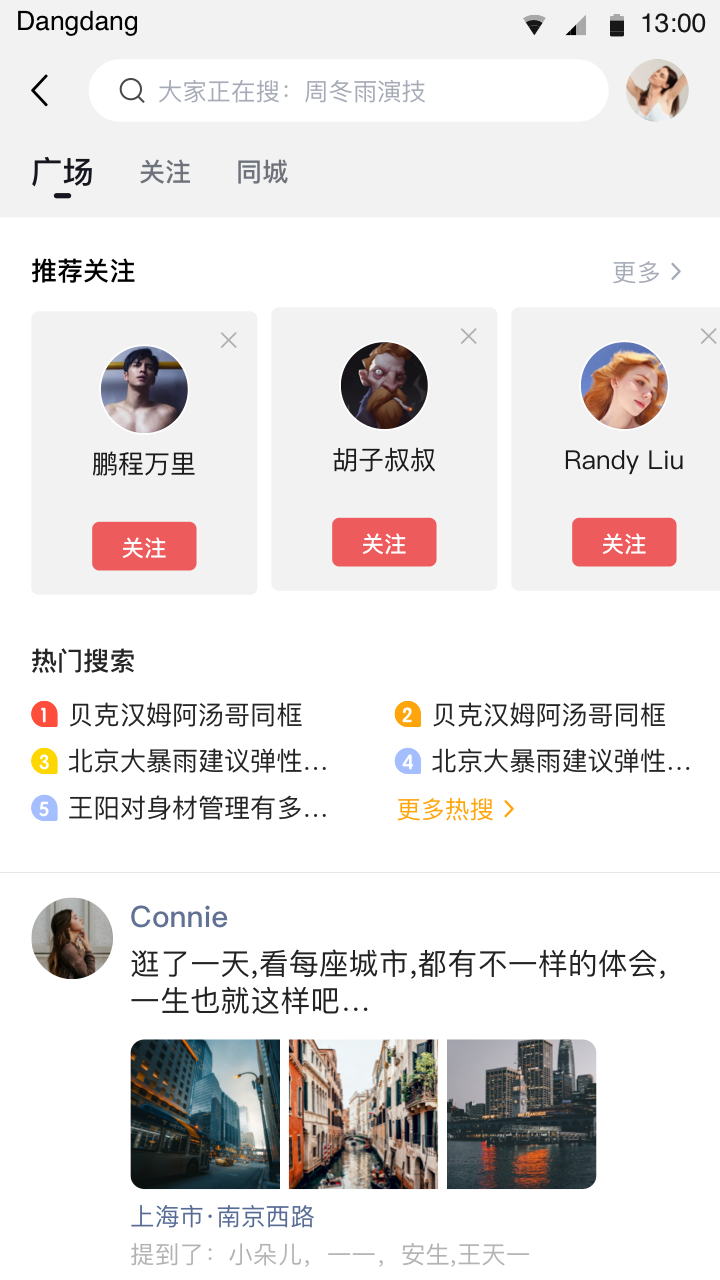Open Randy Liu's avatar picture
Viewport: 720px width, 1280px height.
624,385
